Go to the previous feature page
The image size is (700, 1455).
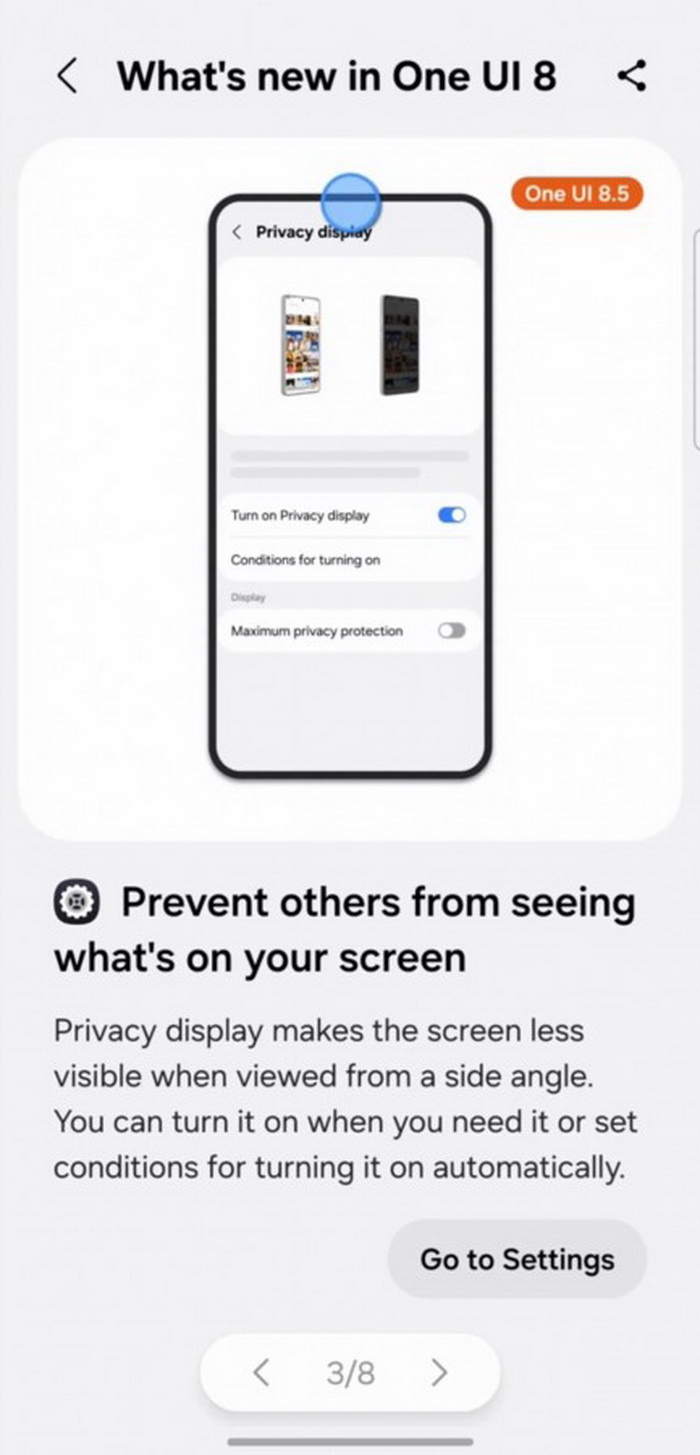click(x=261, y=1373)
